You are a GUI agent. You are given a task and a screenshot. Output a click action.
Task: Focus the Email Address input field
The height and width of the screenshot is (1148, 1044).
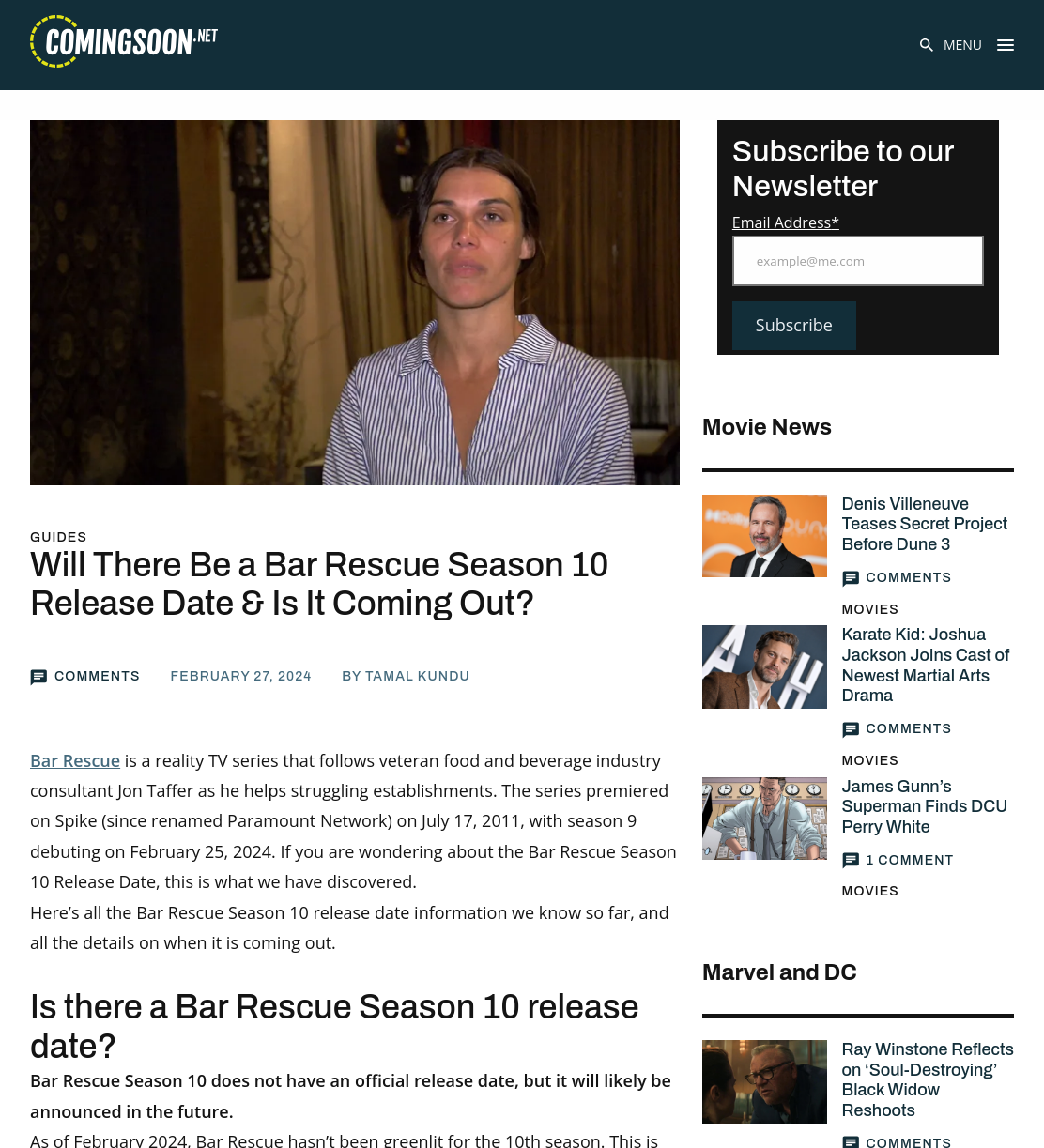point(858,261)
